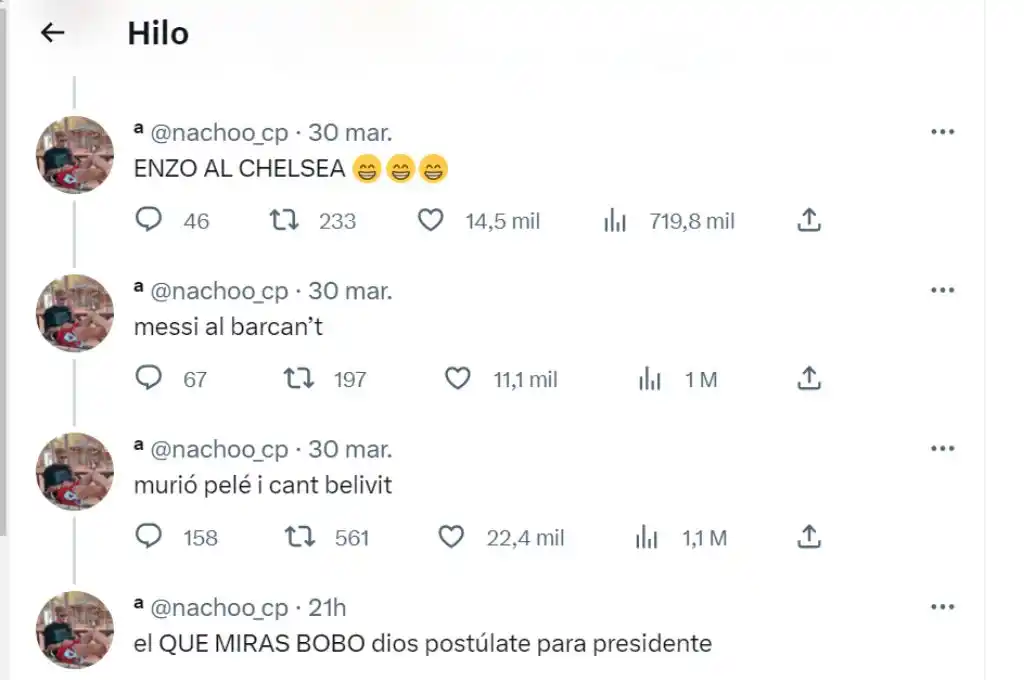Viewport: 1024px width, 680px height.
Task: Retweet the messi al barcan't tweet
Action: click(x=298, y=379)
